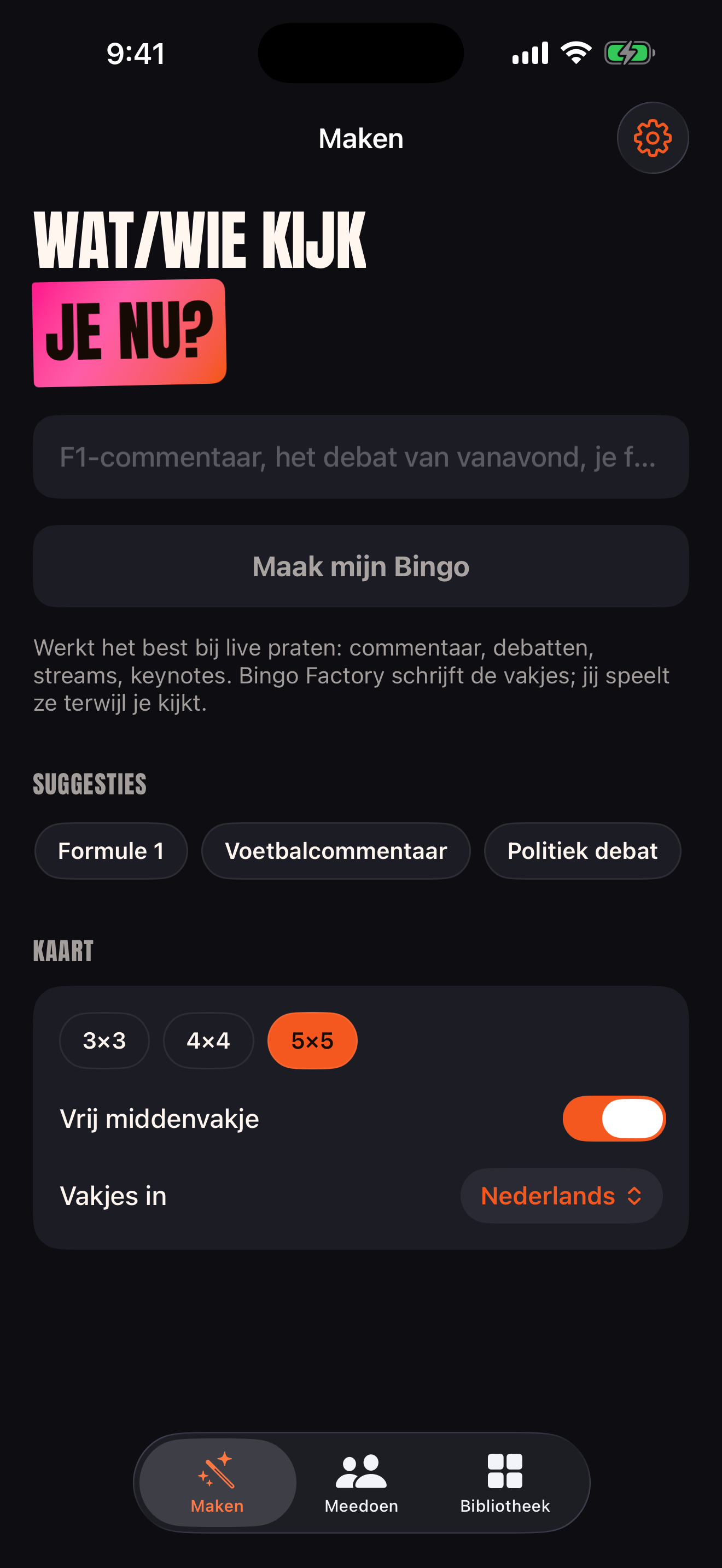Choose the Voetbalcommentaar suggestion
Viewport: 722px width, 1568px height.
[x=336, y=851]
